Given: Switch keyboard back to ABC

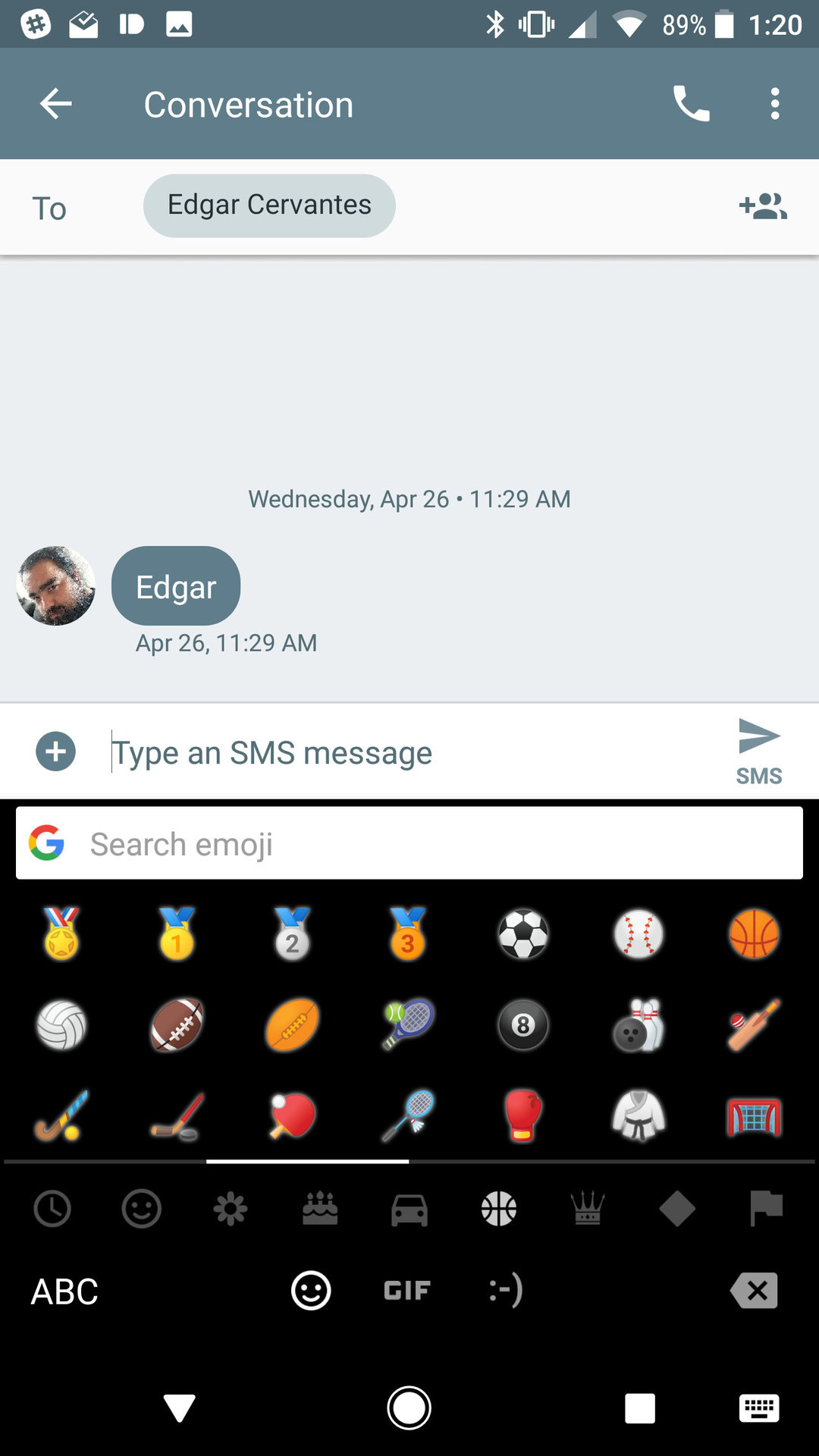Looking at the screenshot, I should 64,1291.
